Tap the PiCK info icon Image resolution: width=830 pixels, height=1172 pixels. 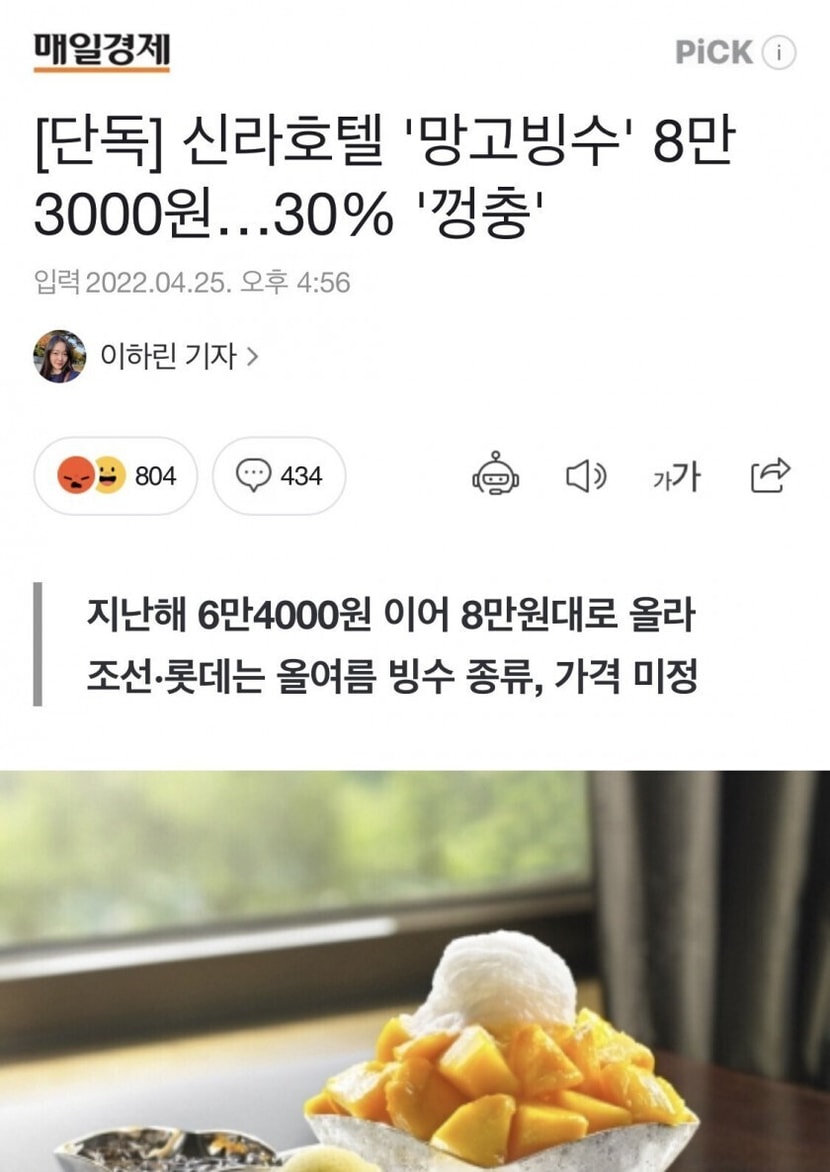pos(778,53)
